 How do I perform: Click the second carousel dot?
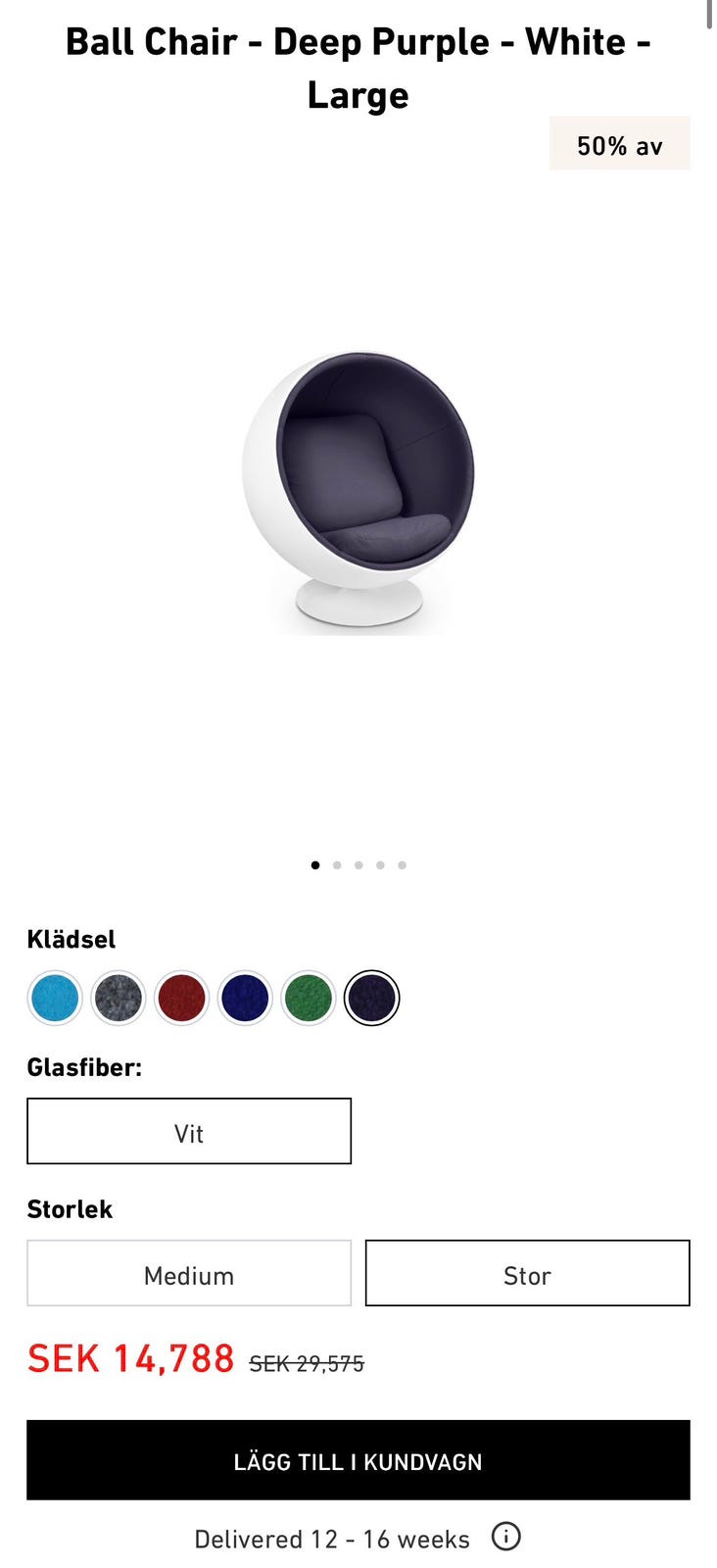[337, 865]
